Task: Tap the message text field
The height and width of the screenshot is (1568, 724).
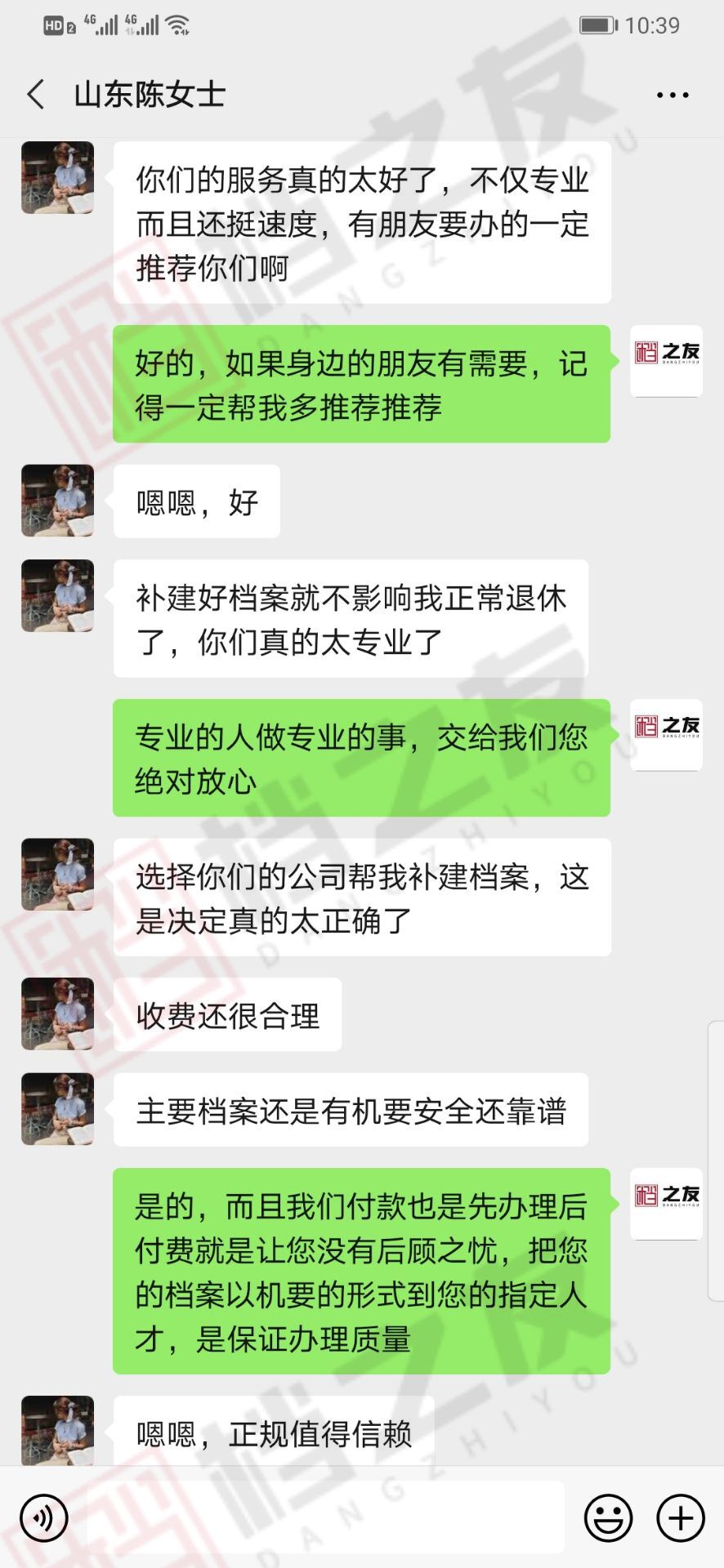Action: pyautogui.click(x=325, y=1518)
